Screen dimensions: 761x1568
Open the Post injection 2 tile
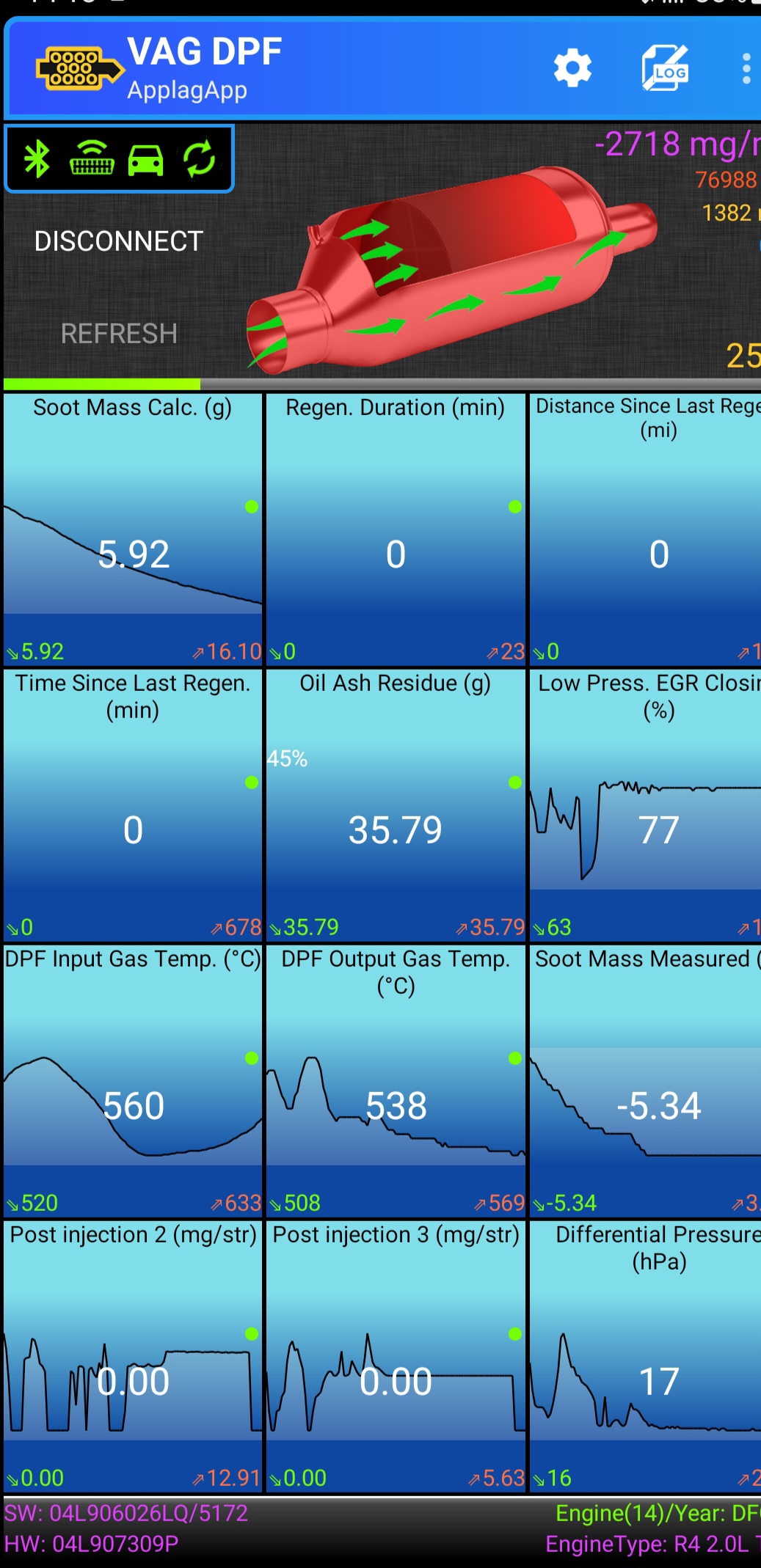point(133,1356)
